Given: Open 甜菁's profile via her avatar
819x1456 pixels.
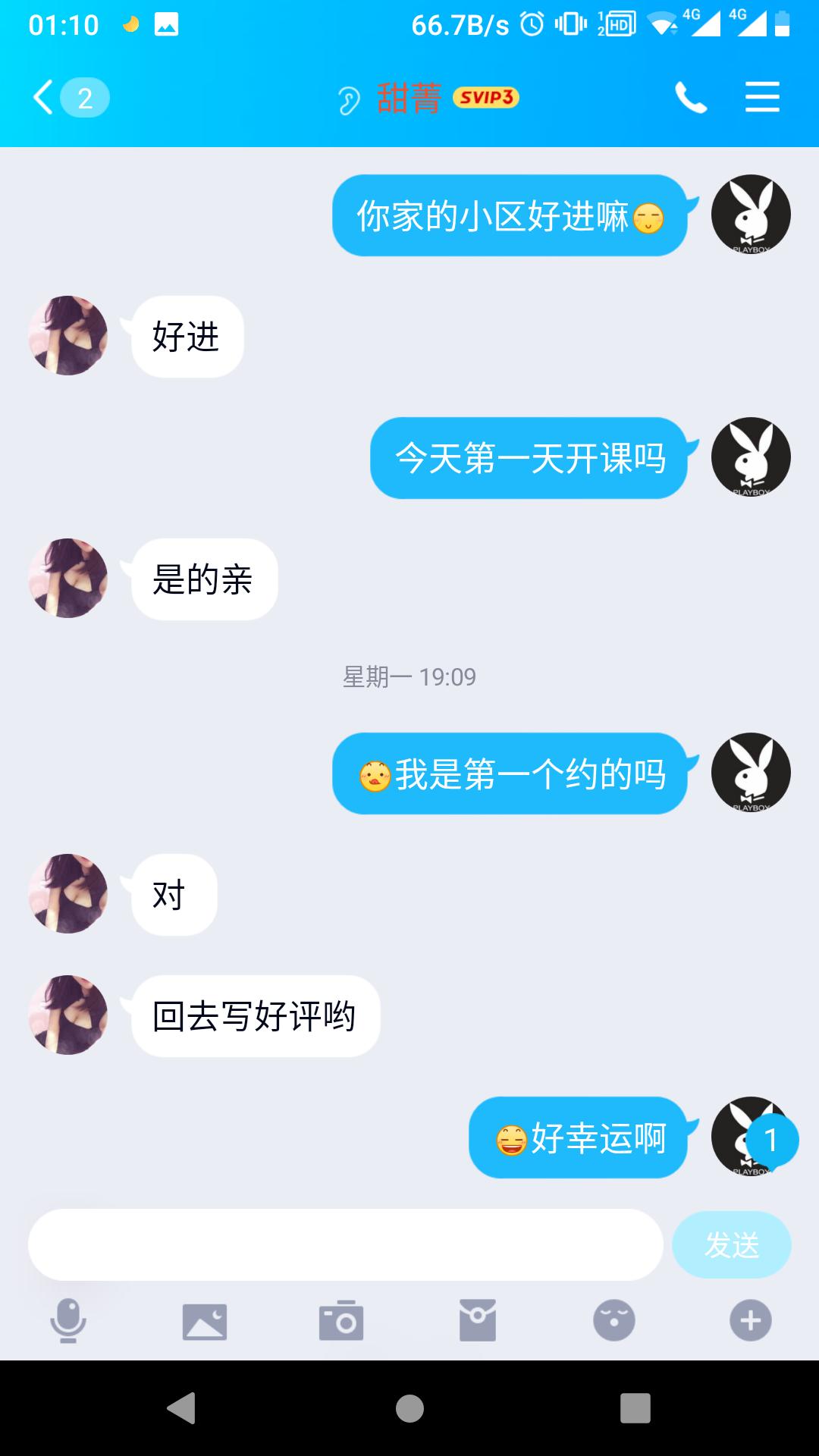Looking at the screenshot, I should [x=67, y=336].
